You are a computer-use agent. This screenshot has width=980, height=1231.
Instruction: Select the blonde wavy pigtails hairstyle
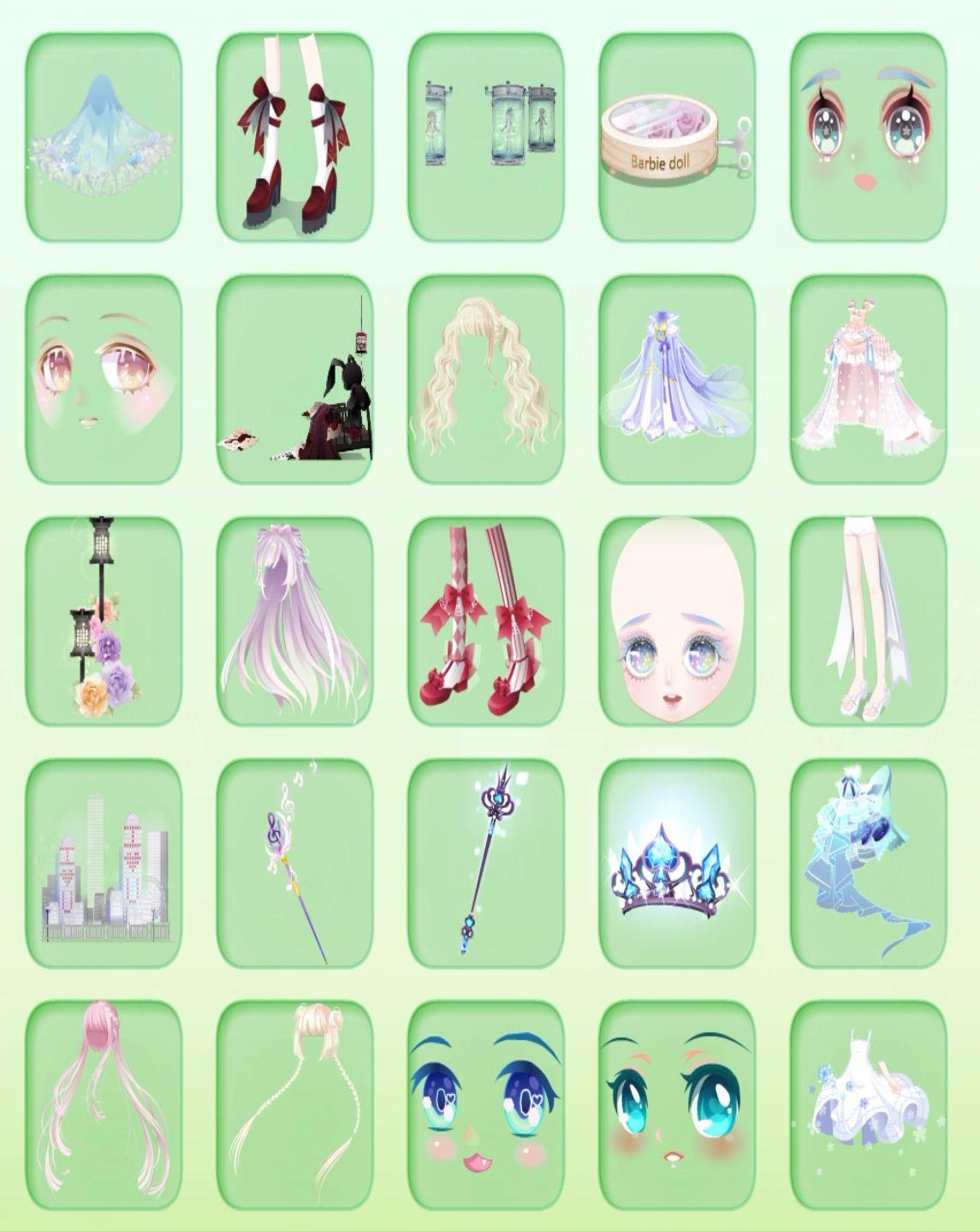pyautogui.click(x=486, y=379)
